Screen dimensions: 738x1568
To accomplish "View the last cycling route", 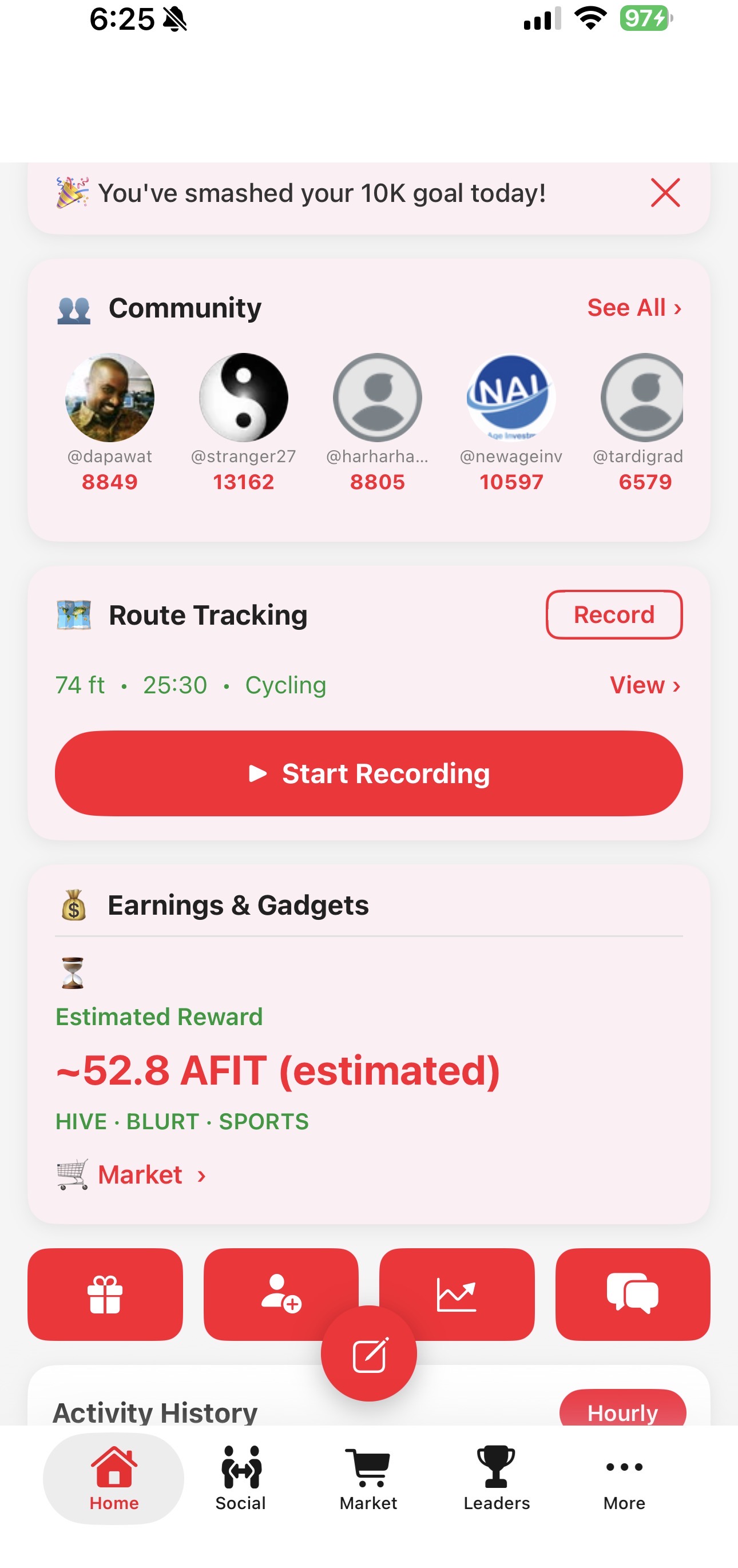I will pyautogui.click(x=645, y=685).
